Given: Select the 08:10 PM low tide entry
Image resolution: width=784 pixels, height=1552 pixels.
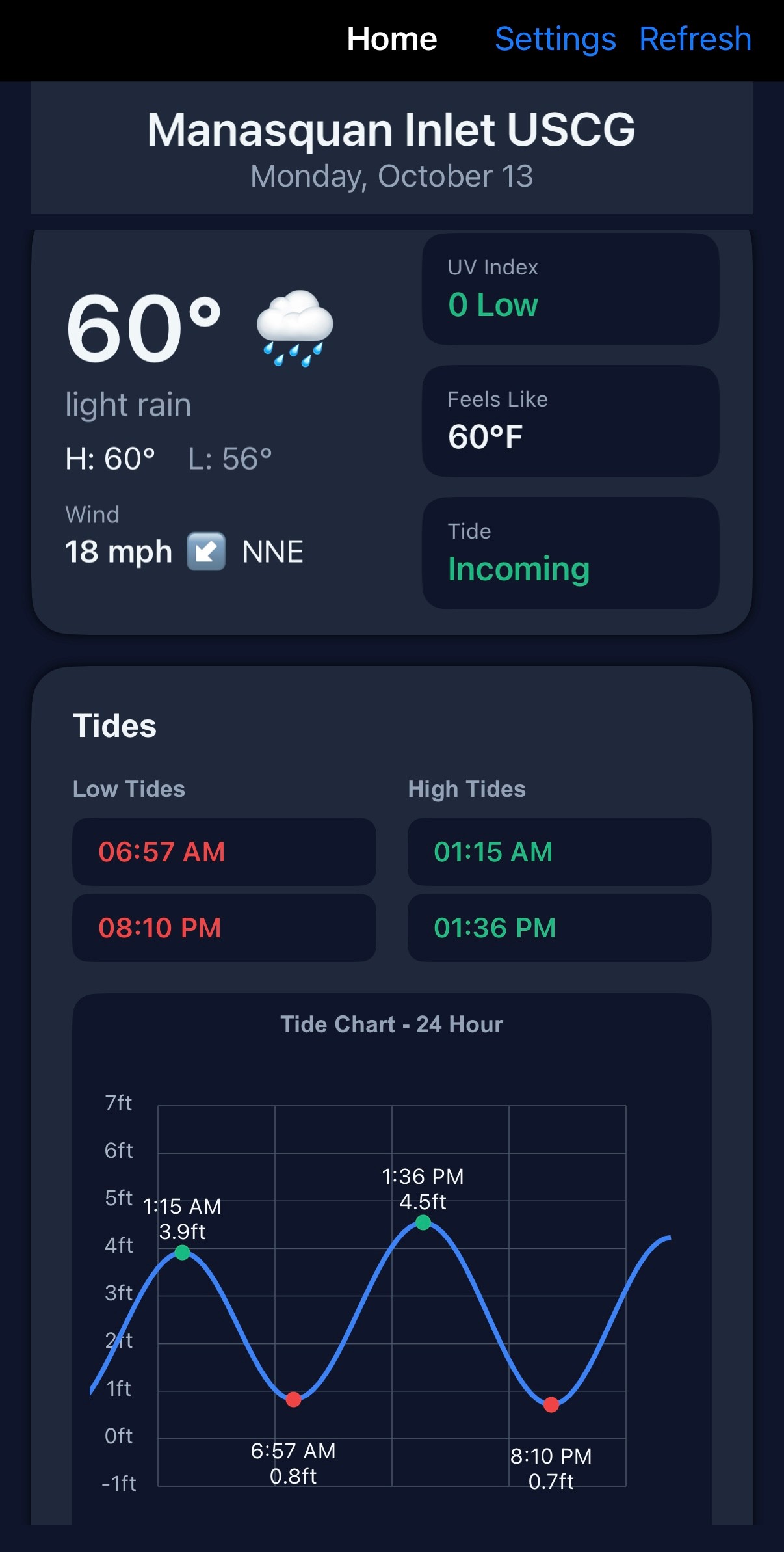Looking at the screenshot, I should point(224,928).
